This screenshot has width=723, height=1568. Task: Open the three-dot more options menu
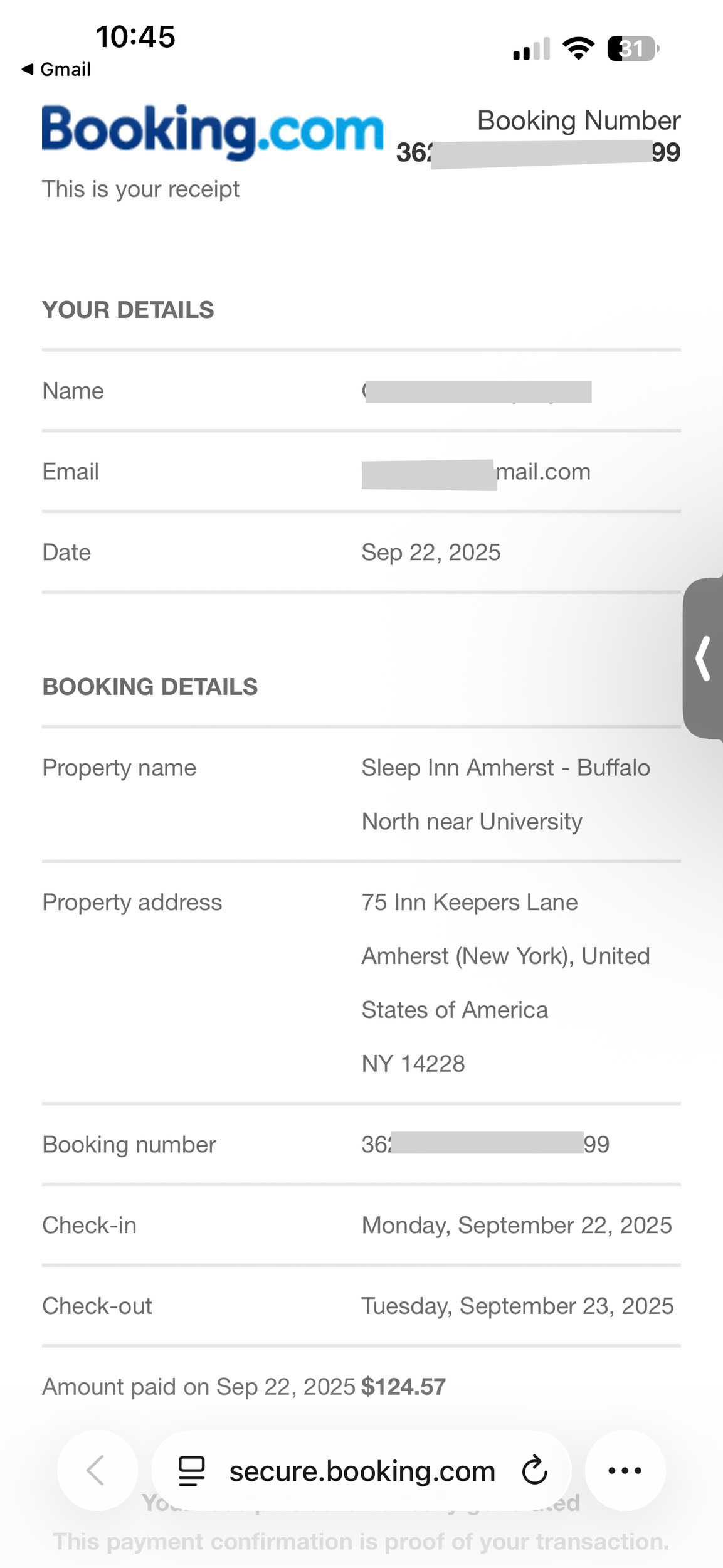[625, 1470]
